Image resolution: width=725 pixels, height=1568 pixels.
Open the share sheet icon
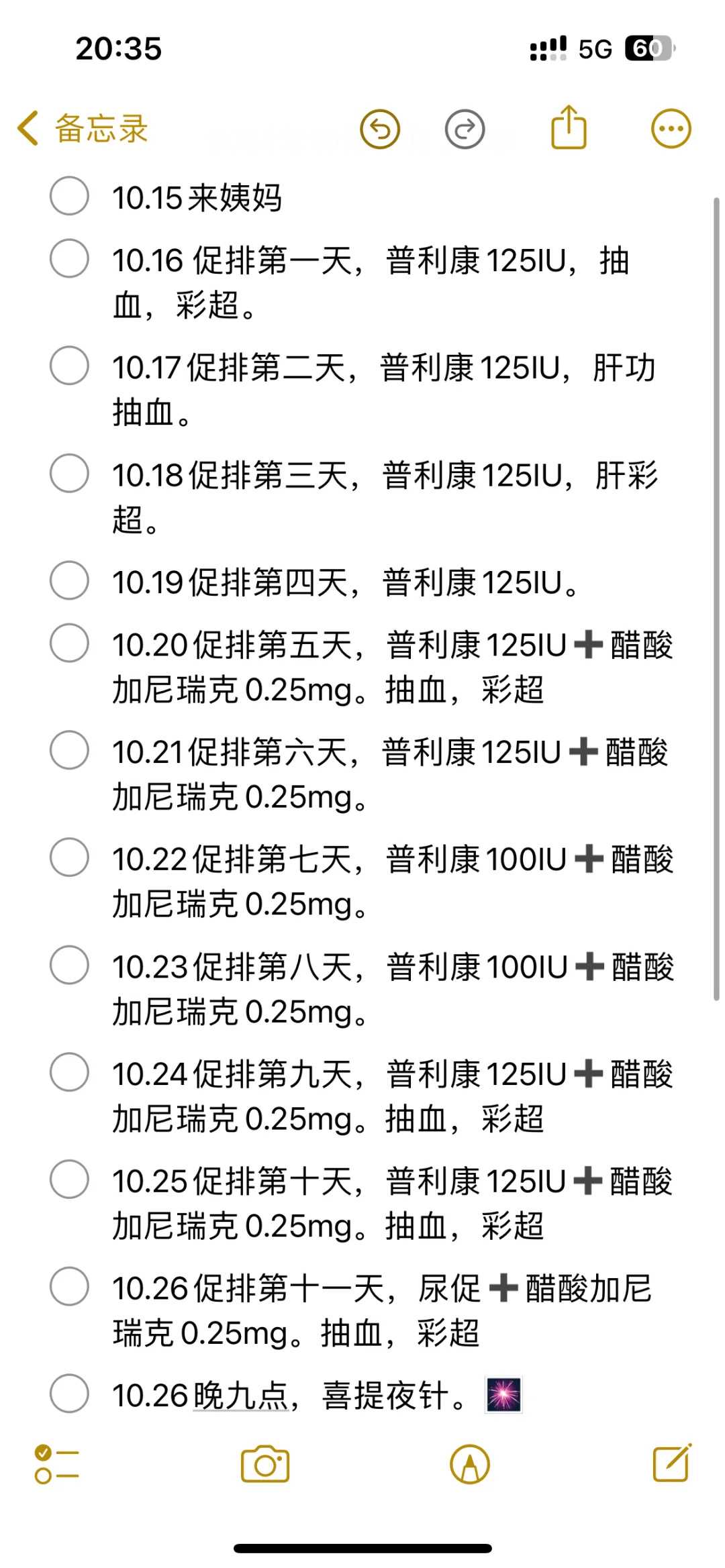pyautogui.click(x=568, y=127)
